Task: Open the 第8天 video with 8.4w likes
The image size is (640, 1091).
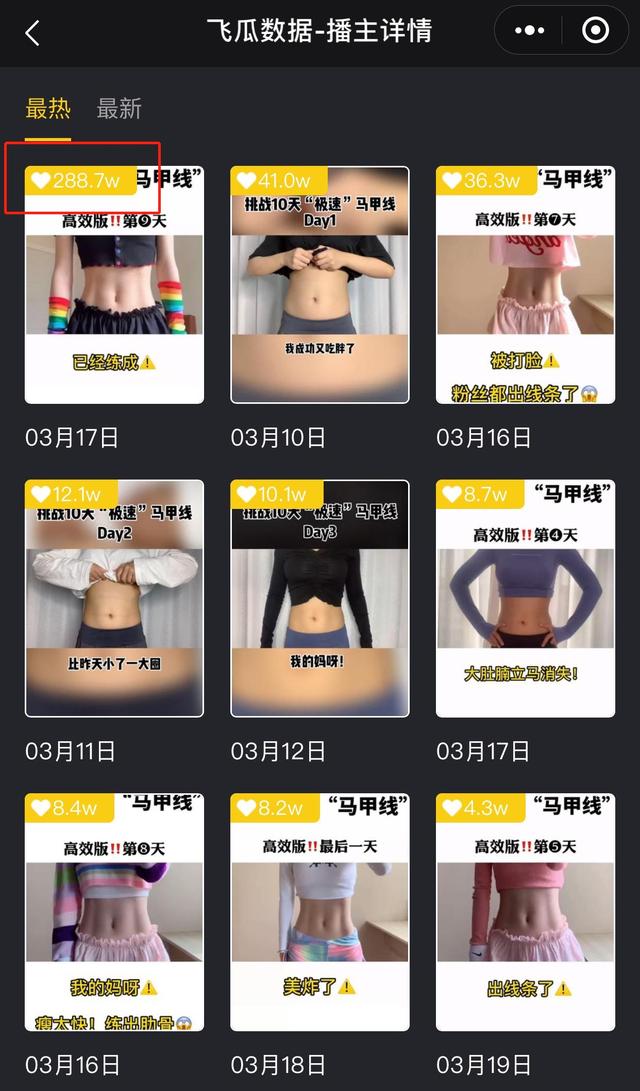Action: (114, 912)
